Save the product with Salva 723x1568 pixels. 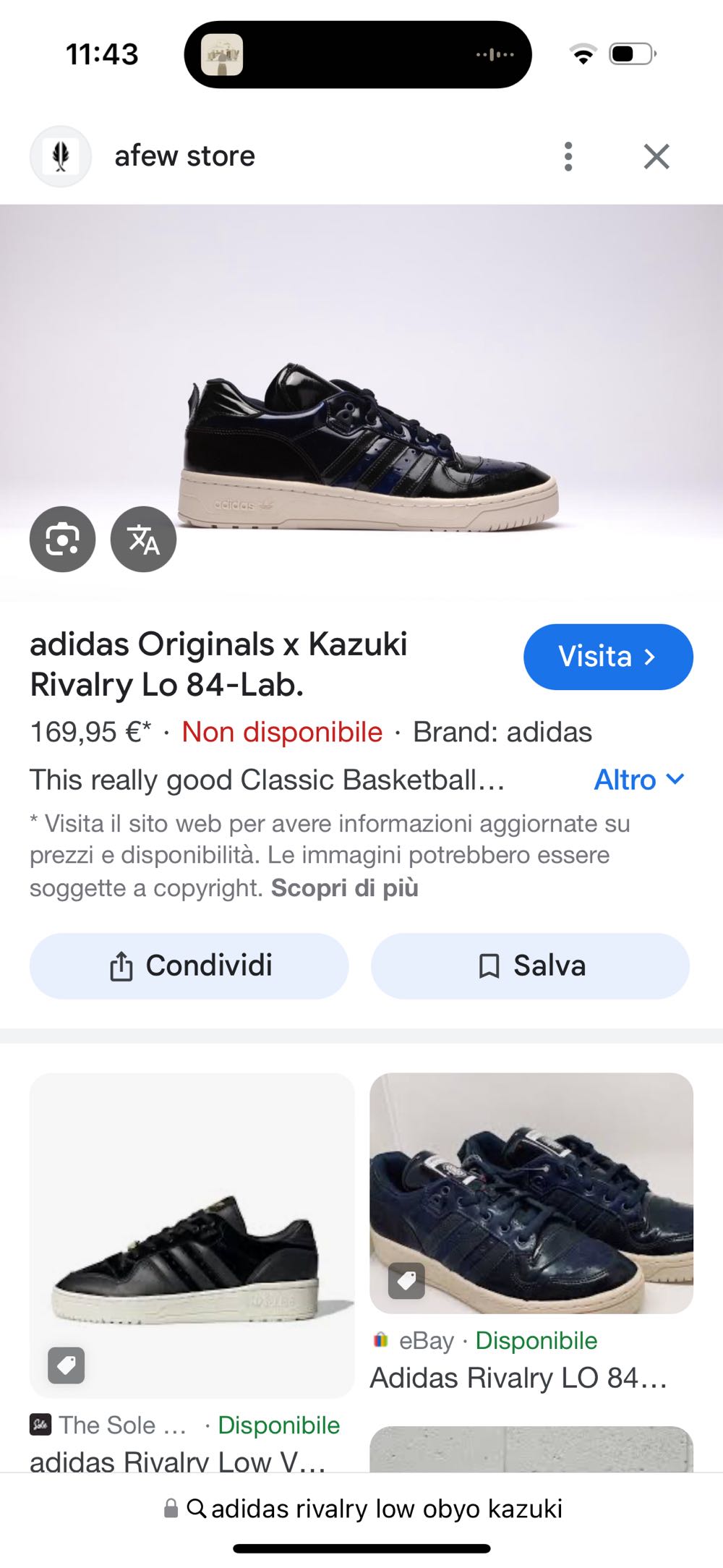[x=530, y=966]
